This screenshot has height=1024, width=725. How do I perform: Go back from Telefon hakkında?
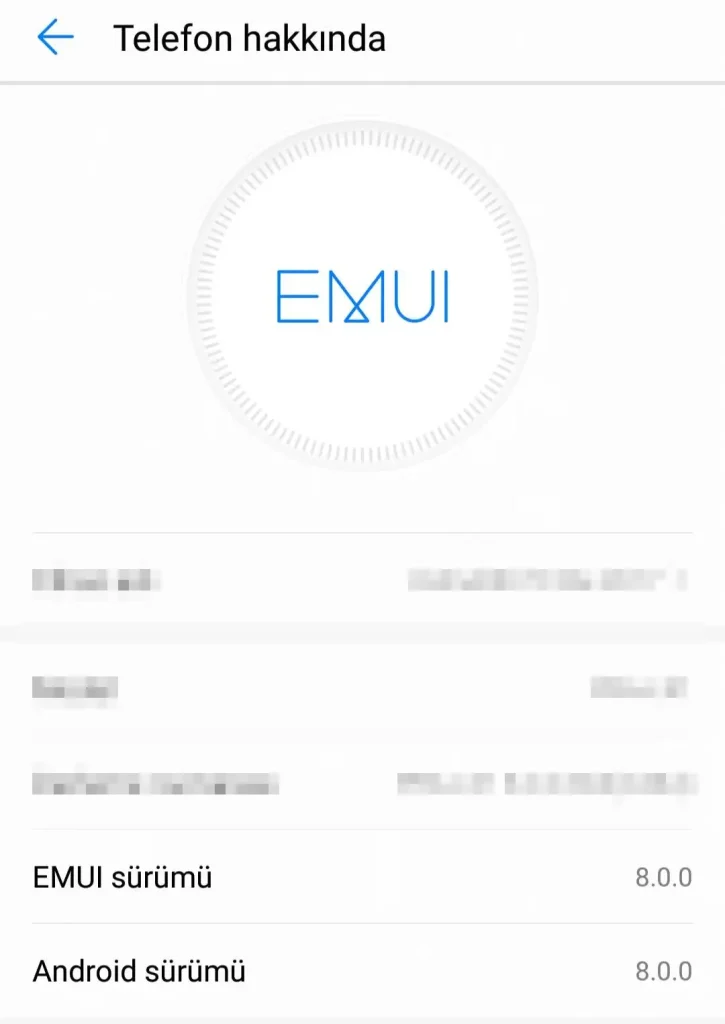click(x=55, y=38)
